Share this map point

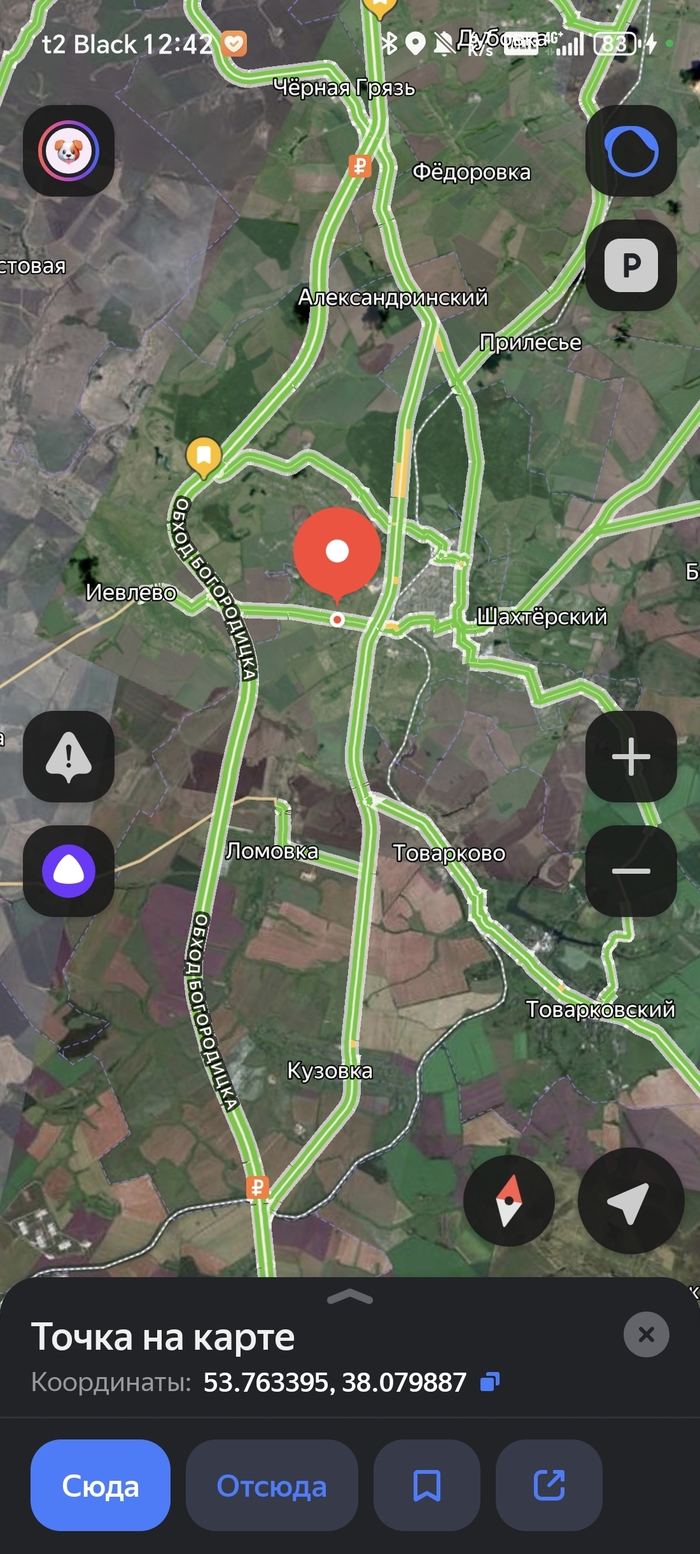(549, 1486)
